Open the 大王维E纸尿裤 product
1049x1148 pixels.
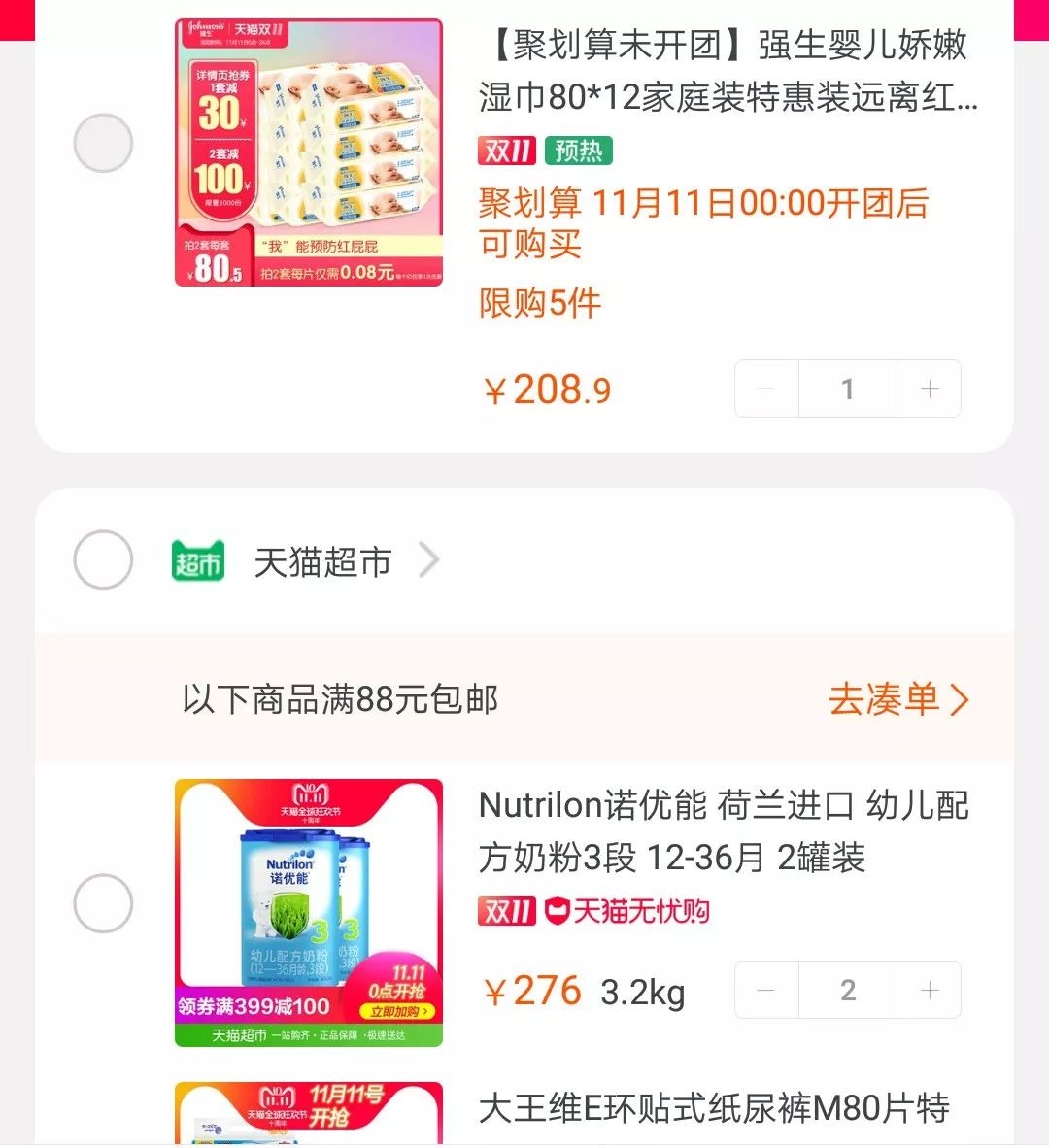(713, 1109)
